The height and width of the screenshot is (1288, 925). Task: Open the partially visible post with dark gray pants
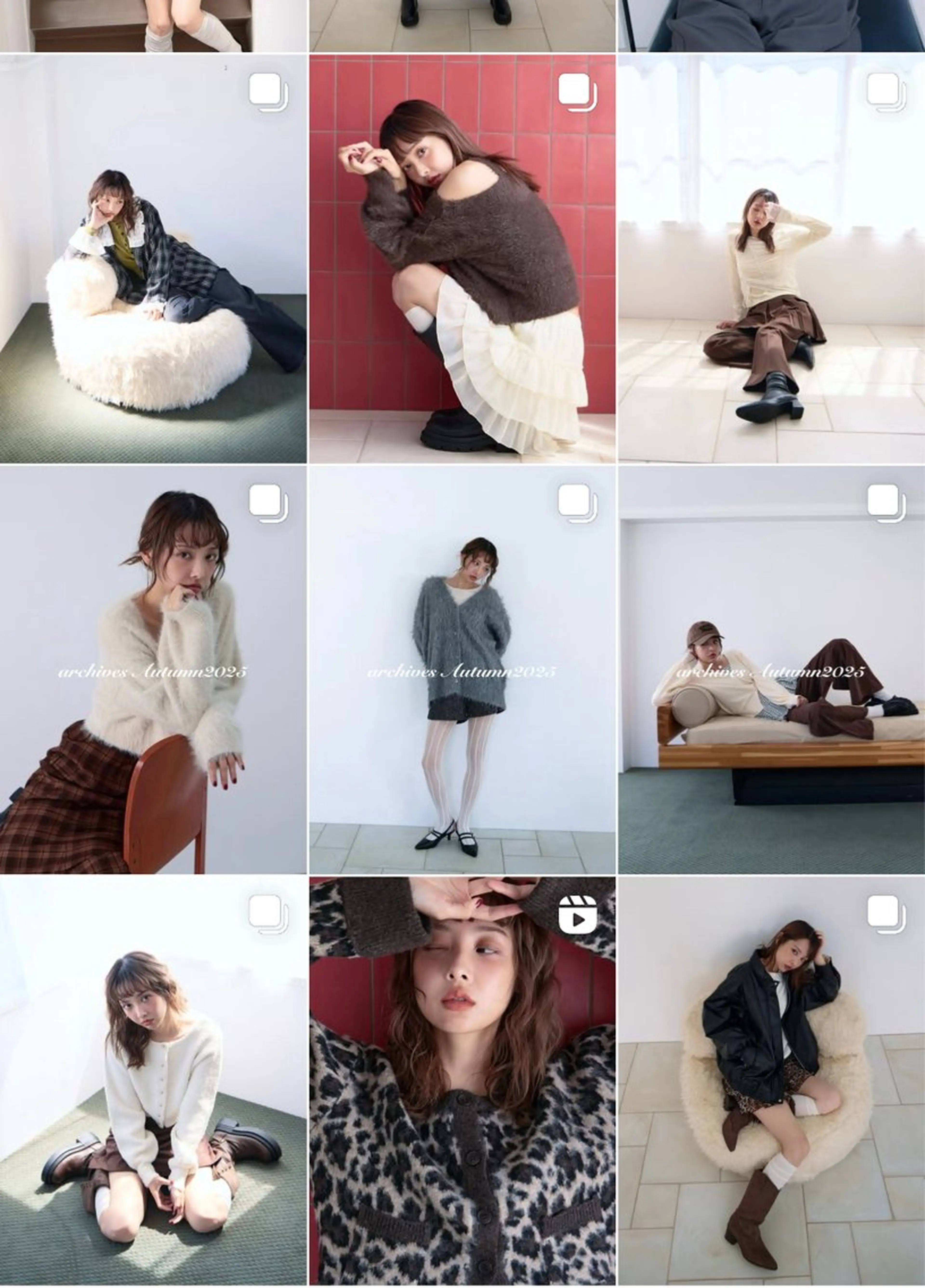point(771,26)
